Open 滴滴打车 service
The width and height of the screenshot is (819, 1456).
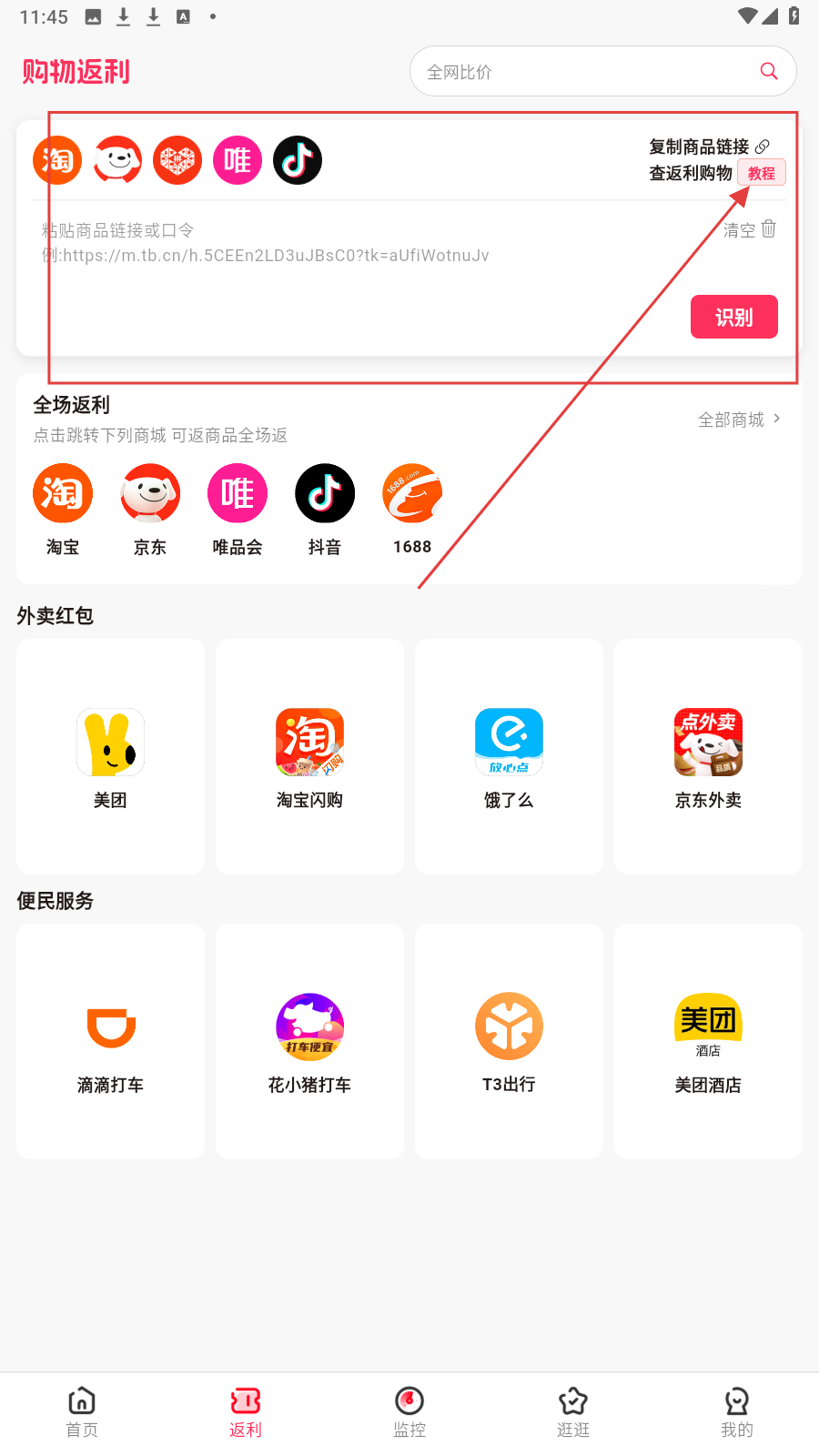[x=110, y=1041]
